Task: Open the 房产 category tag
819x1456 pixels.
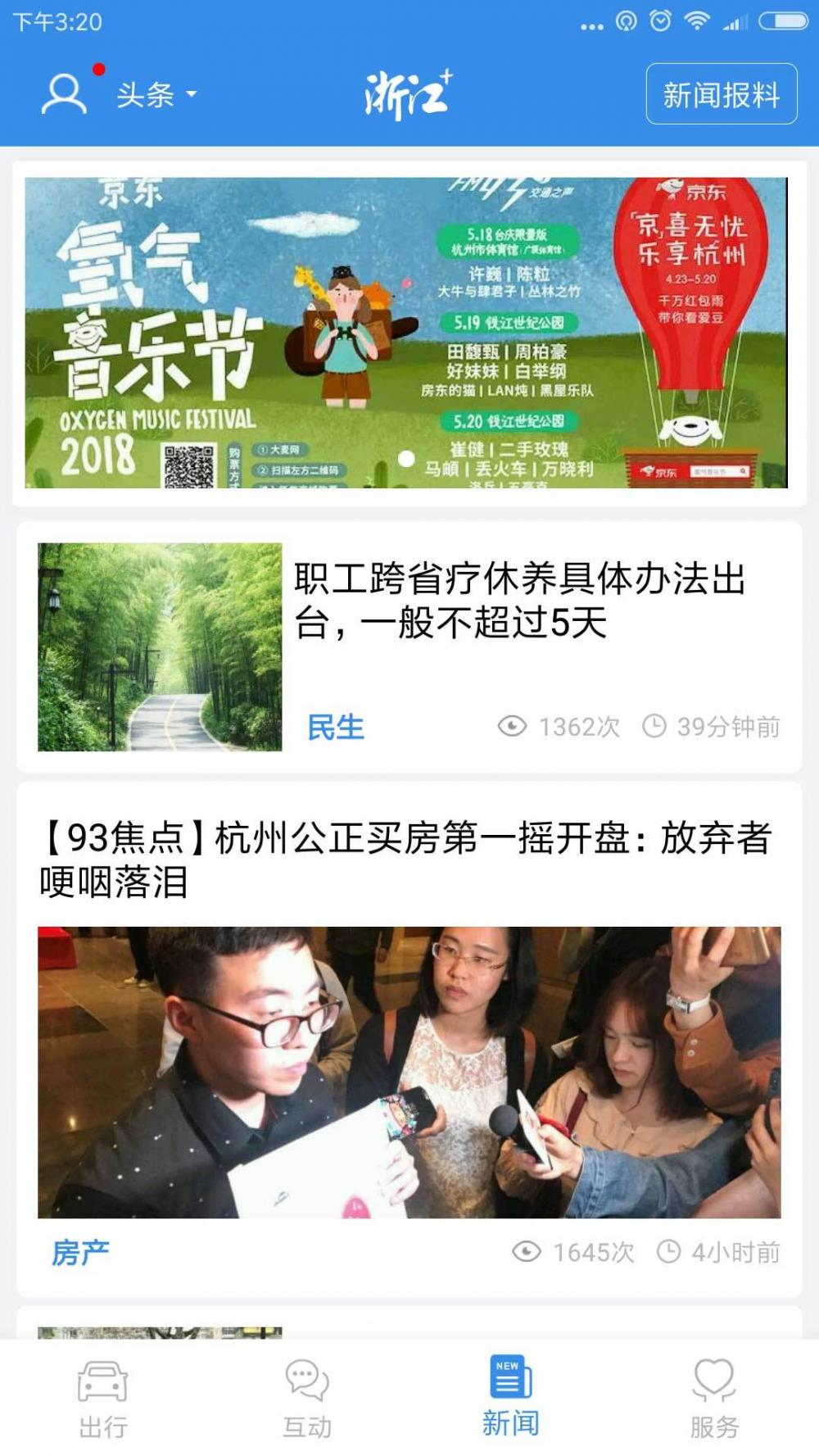Action: [80, 1252]
